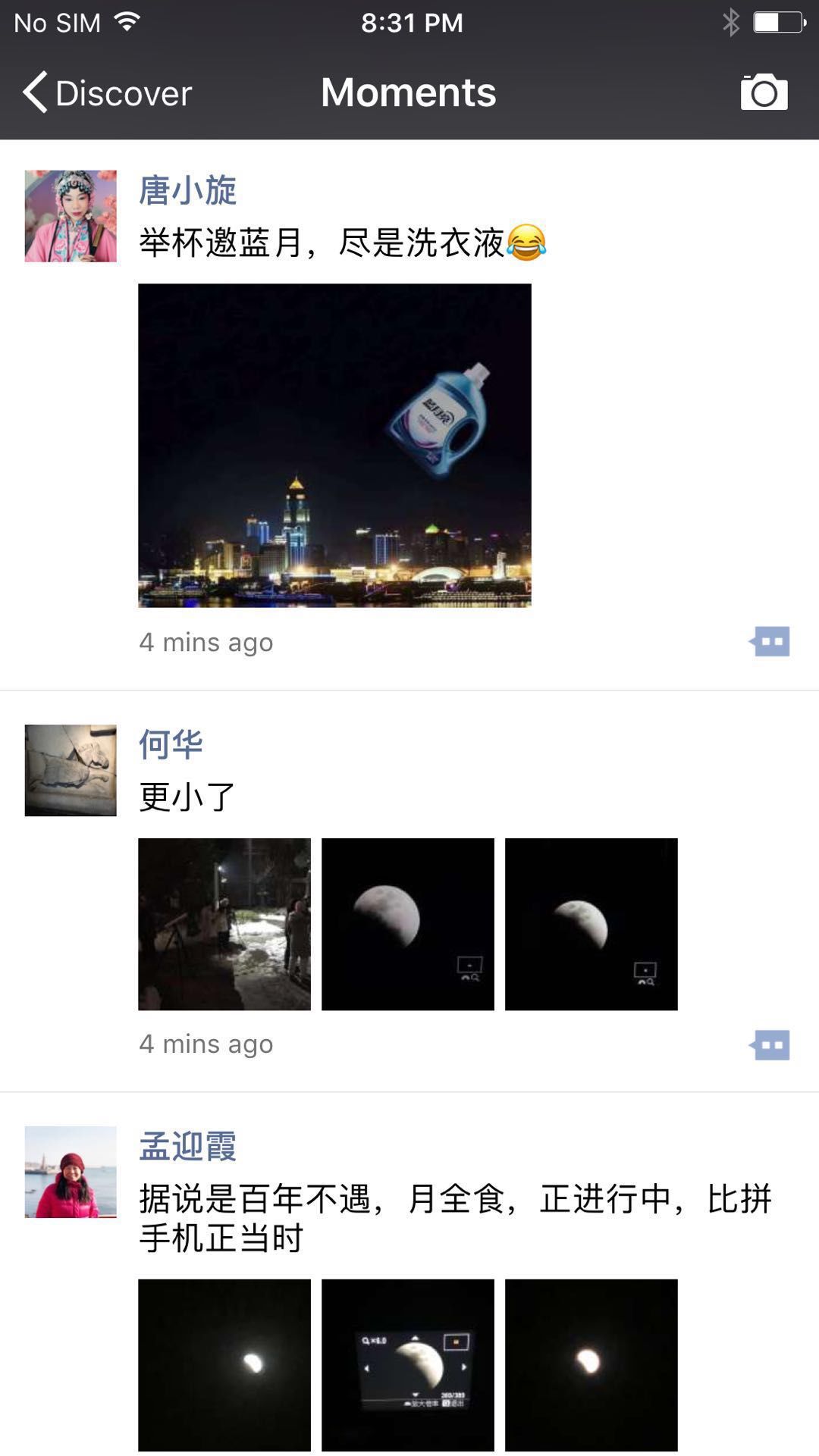Tap the name 孟迎霞
The width and height of the screenshot is (819, 1456).
coord(187,1146)
